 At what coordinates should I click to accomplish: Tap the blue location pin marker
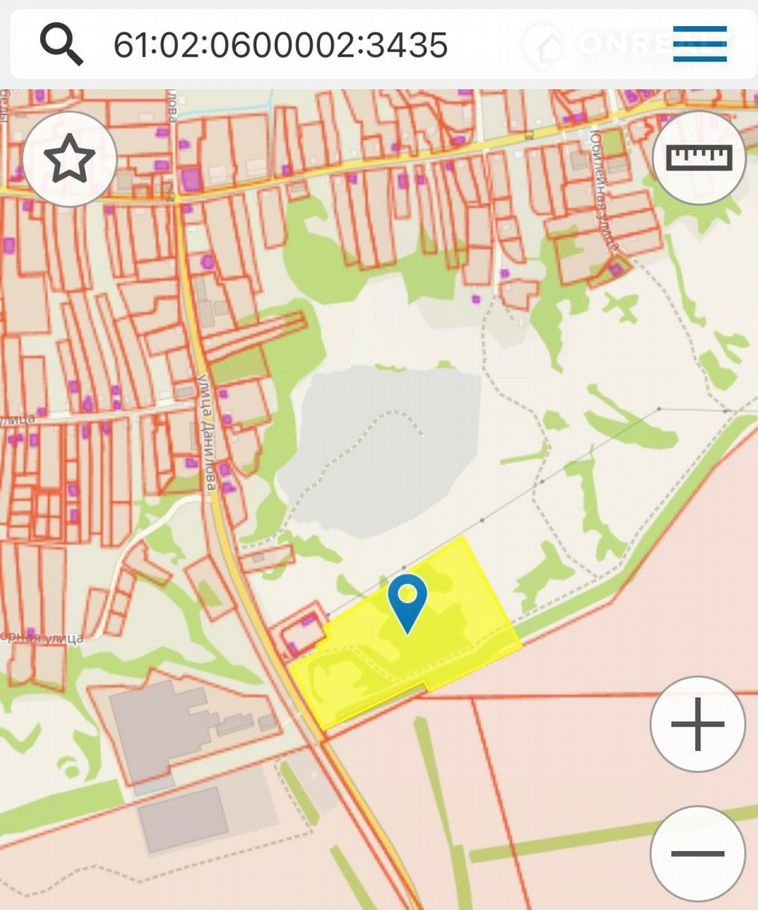(x=408, y=602)
